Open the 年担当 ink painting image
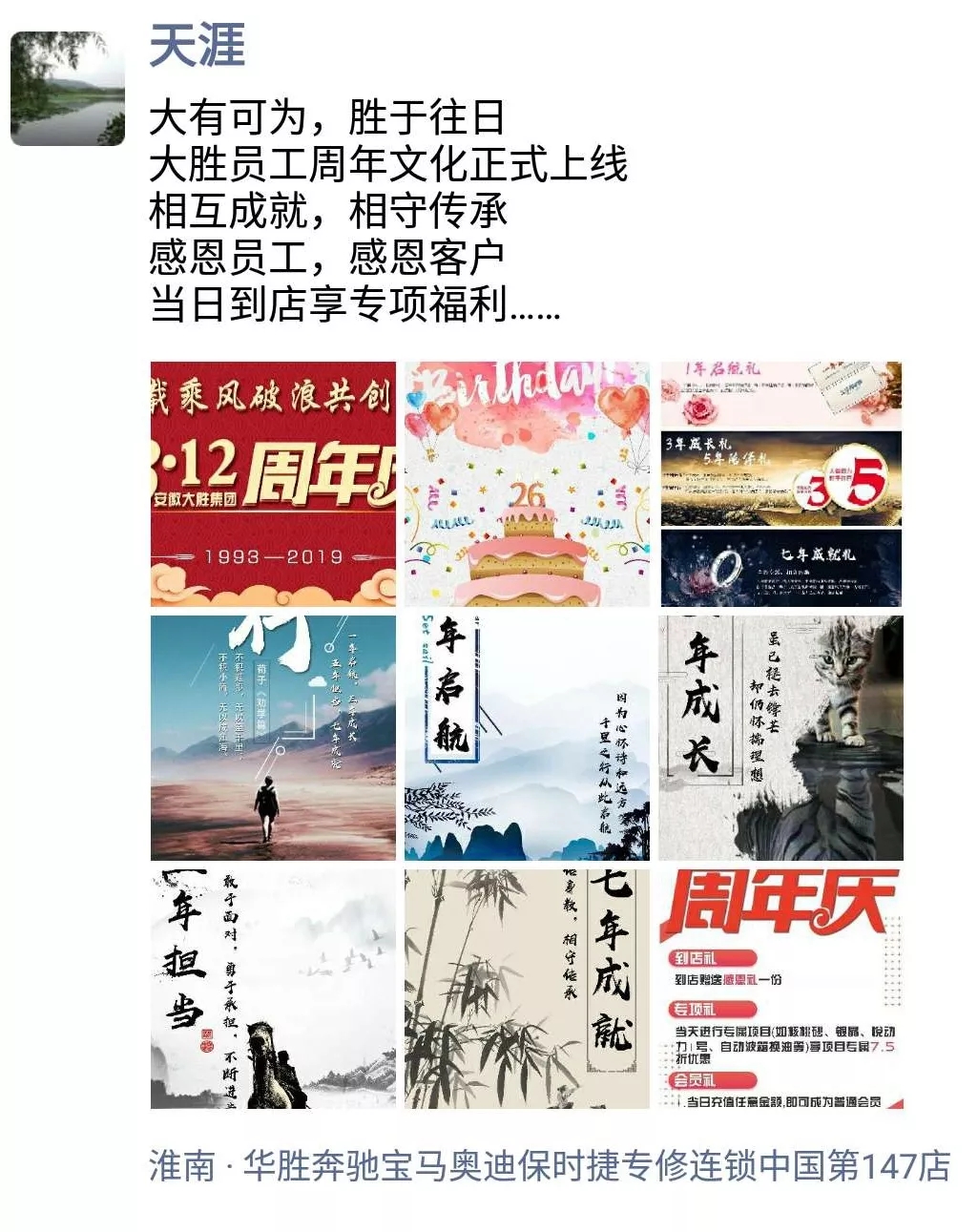This screenshot has height=1232, width=978. coord(273,989)
